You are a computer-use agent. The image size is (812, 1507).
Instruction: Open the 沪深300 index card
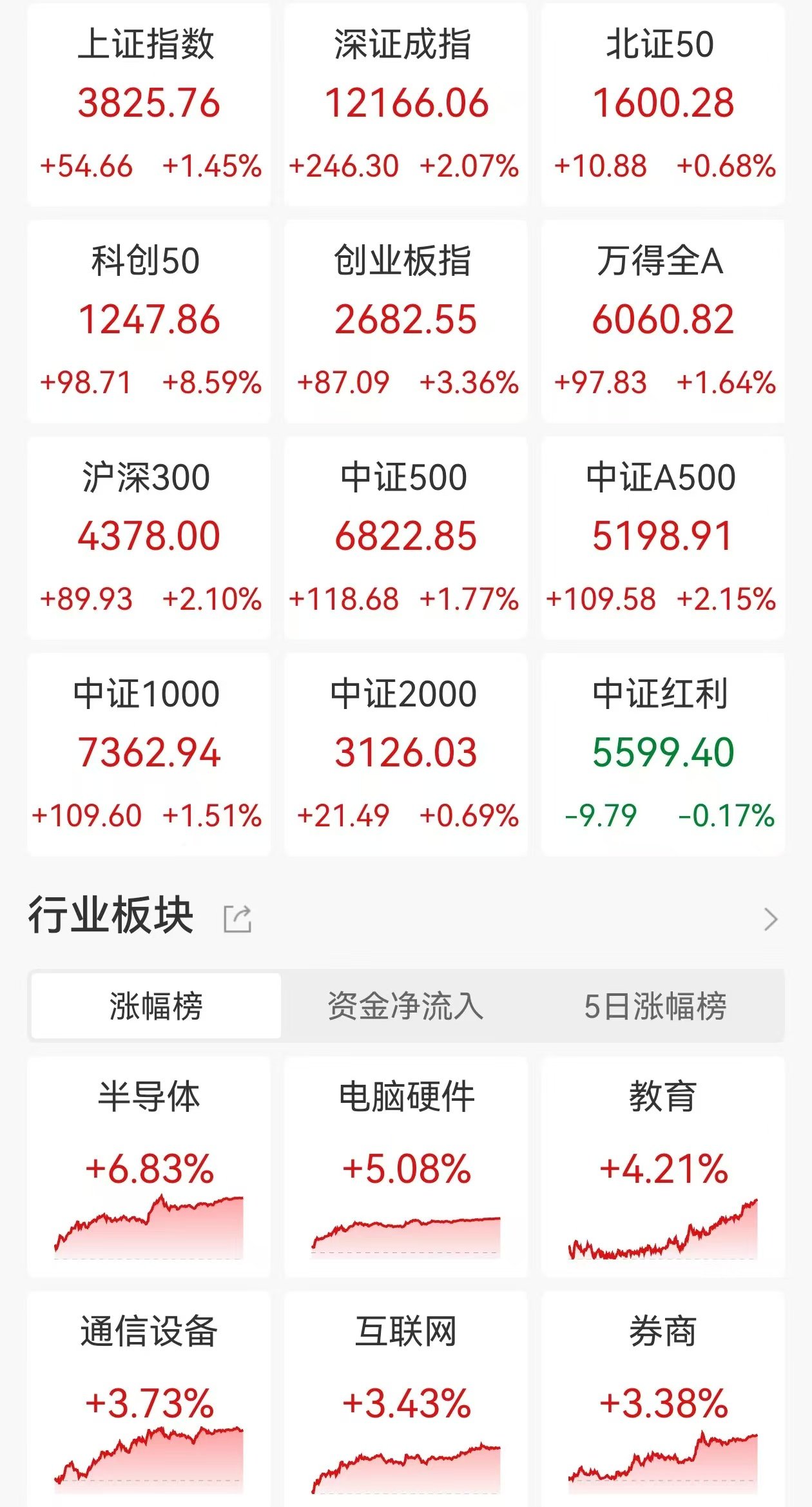tap(149, 538)
